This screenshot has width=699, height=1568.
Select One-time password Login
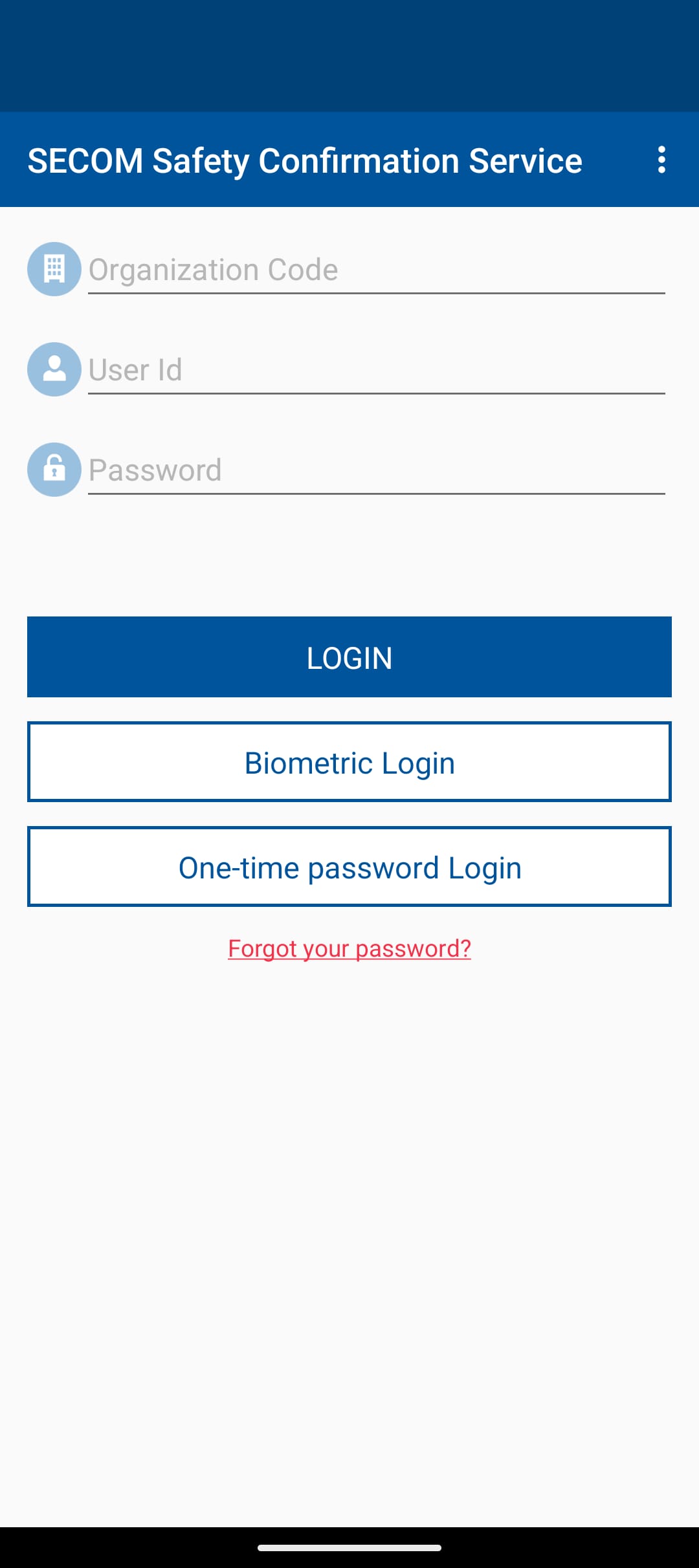point(349,867)
